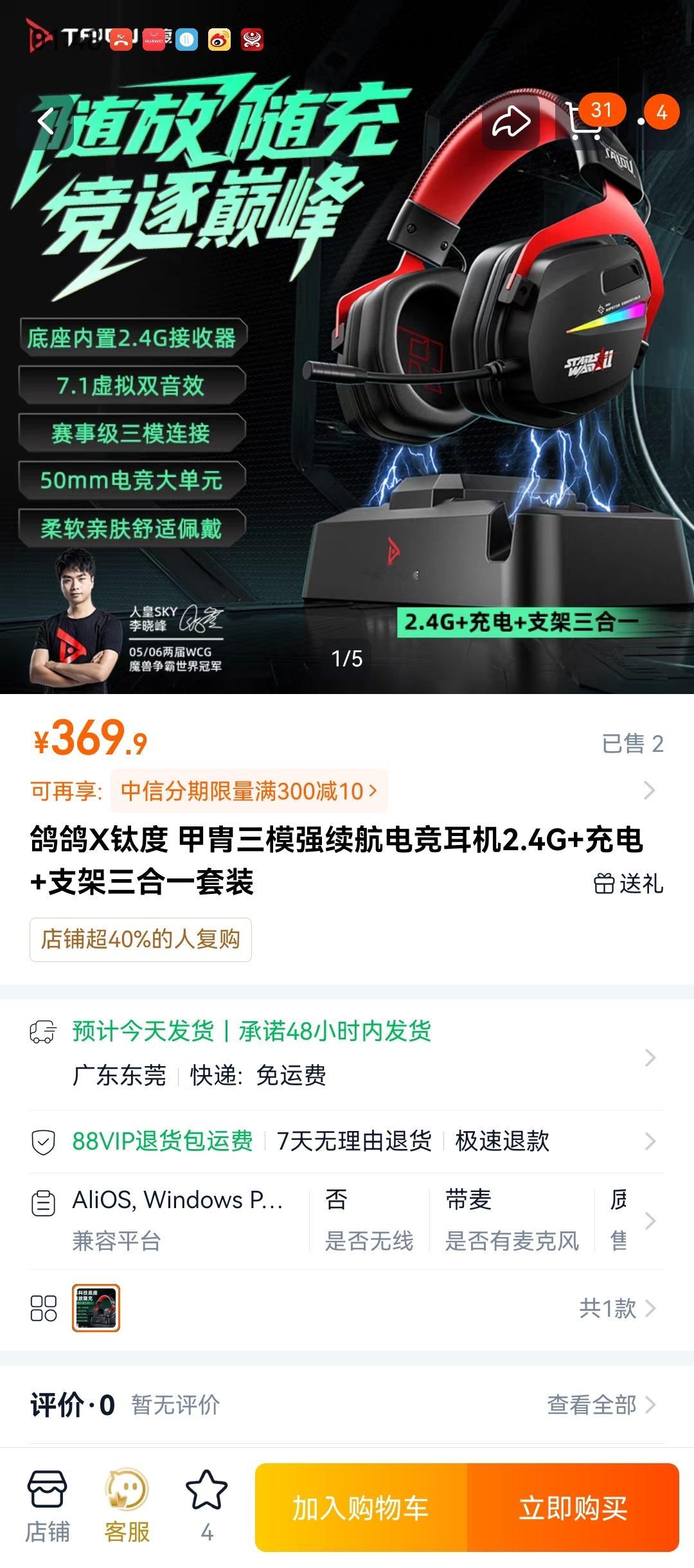Tap the 送礼 gift icon beside product title
The image size is (694, 1568).
(627, 883)
